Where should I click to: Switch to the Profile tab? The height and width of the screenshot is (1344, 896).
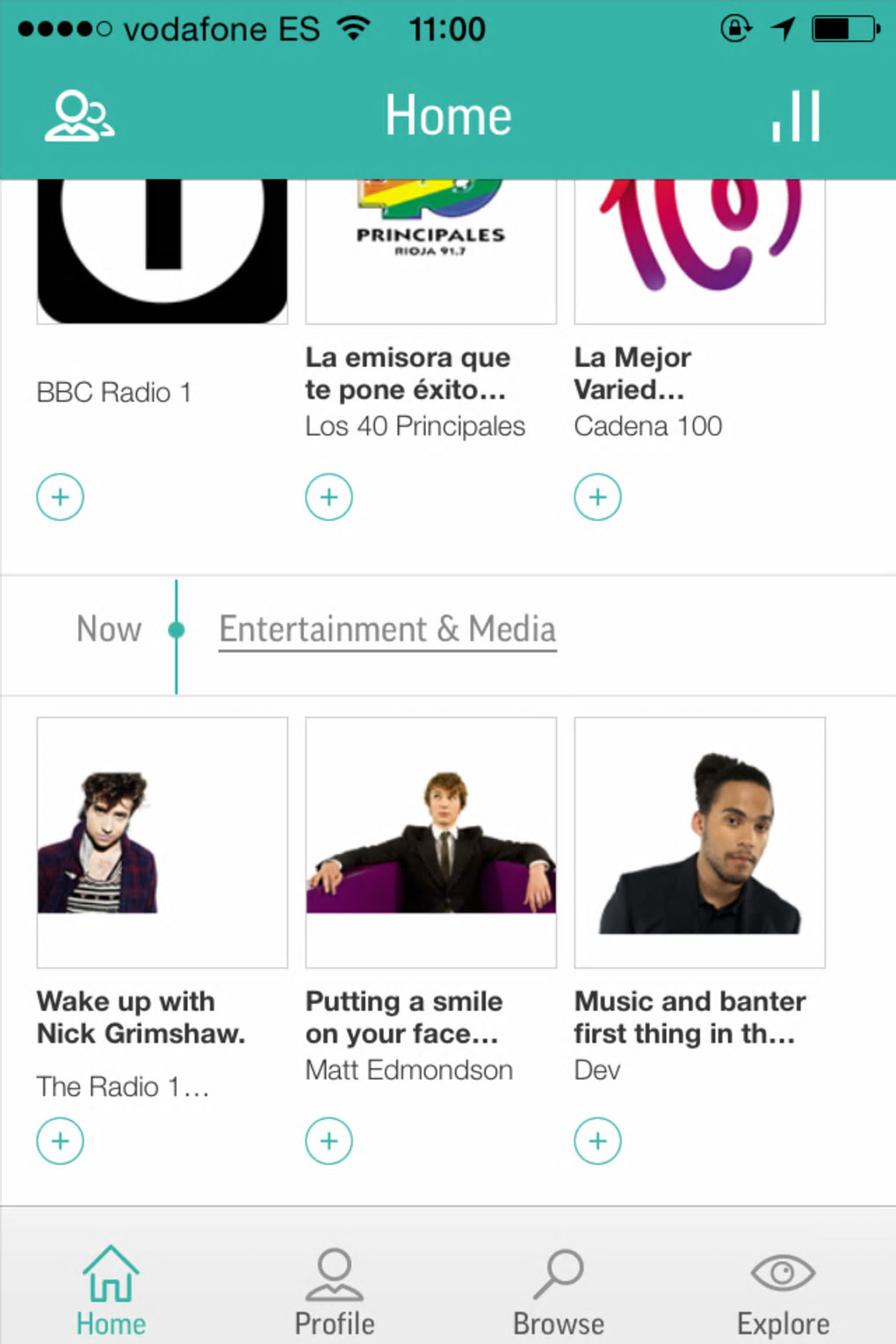click(335, 1290)
